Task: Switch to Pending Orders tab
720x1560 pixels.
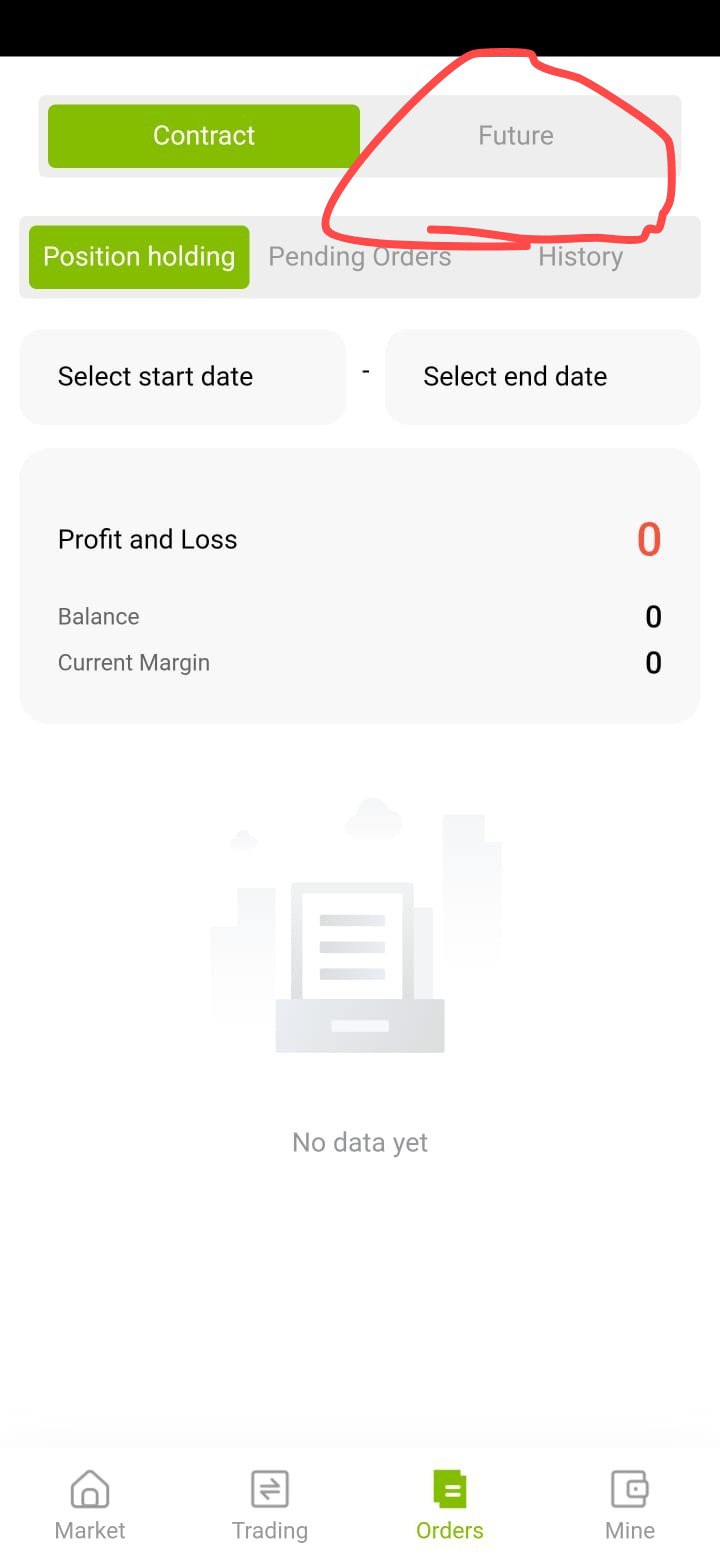Action: (360, 257)
